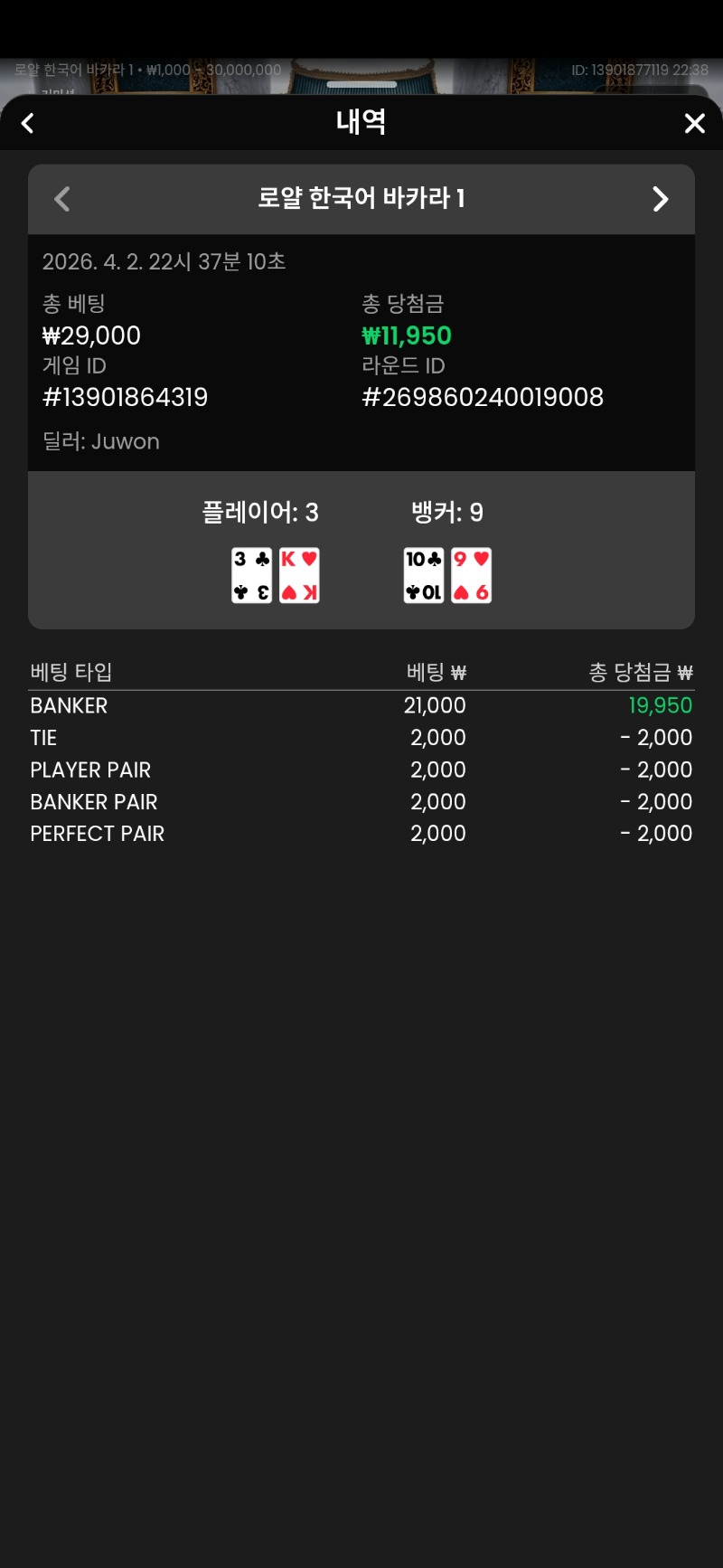The width and height of the screenshot is (723, 1568).
Task: Show the next game round record
Action: (x=661, y=199)
